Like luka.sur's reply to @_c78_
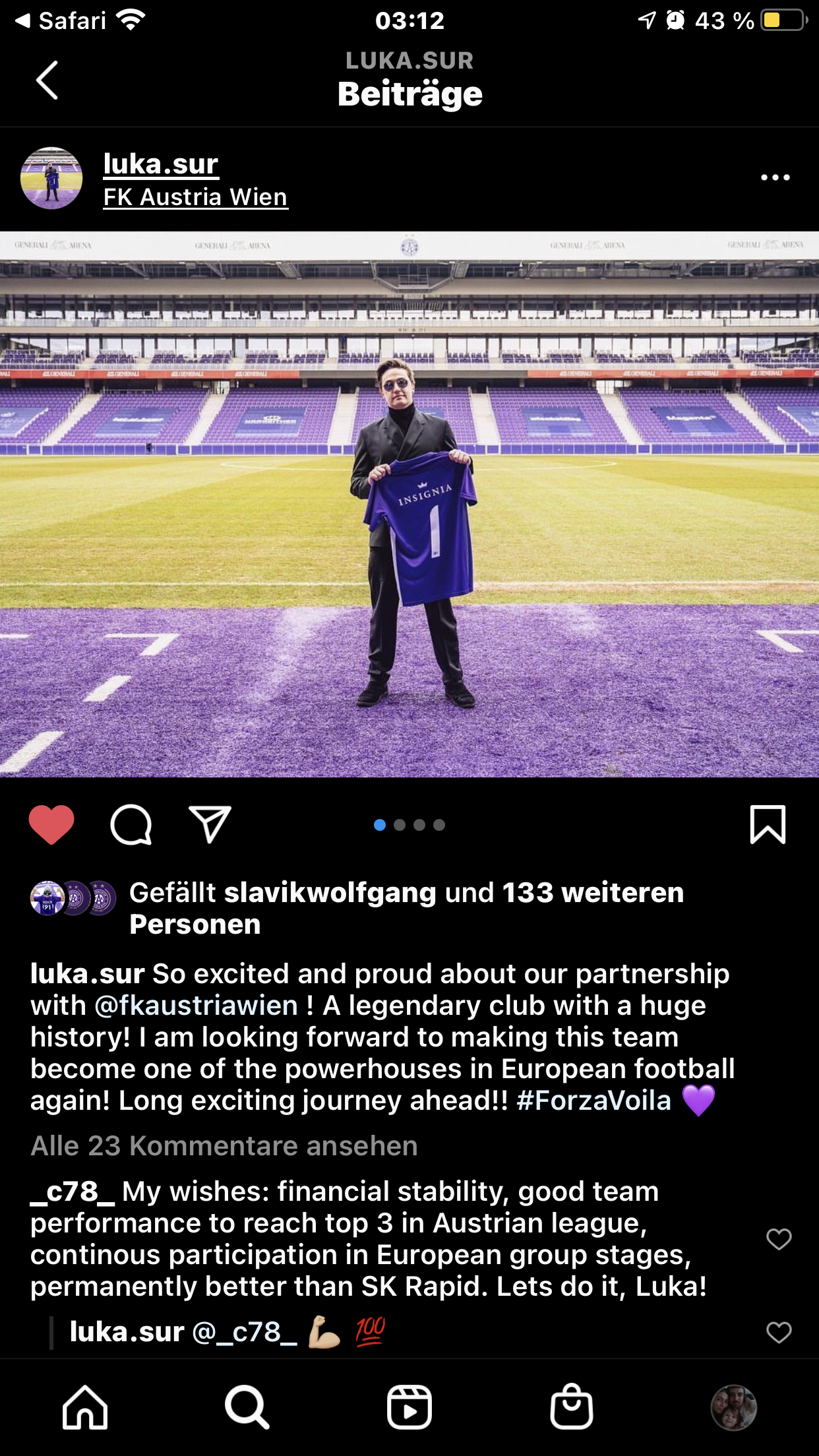Viewport: 819px width, 1456px height. click(x=779, y=1333)
